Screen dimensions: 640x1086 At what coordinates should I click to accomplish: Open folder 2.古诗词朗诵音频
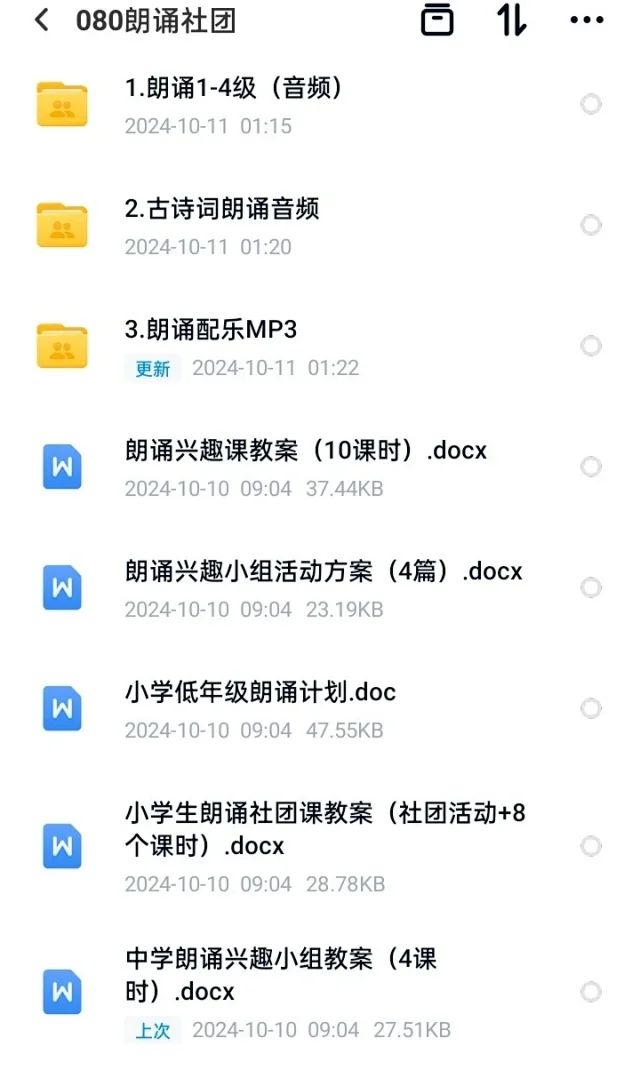[222, 209]
